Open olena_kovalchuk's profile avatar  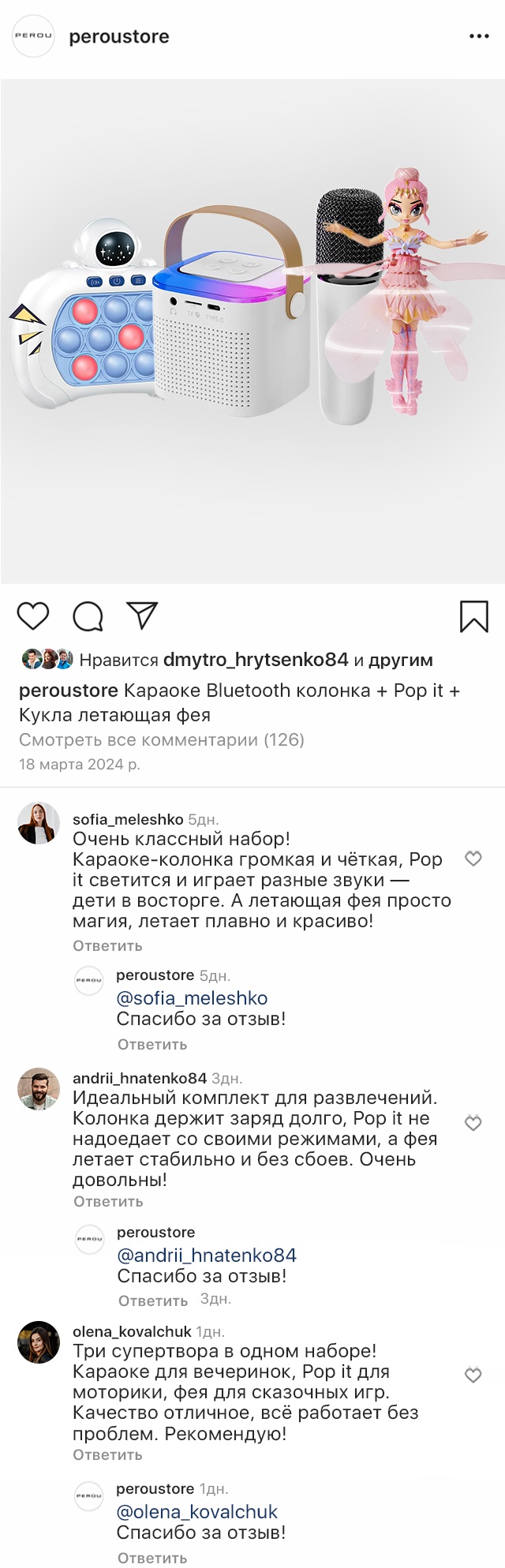pyautogui.click(x=39, y=1342)
